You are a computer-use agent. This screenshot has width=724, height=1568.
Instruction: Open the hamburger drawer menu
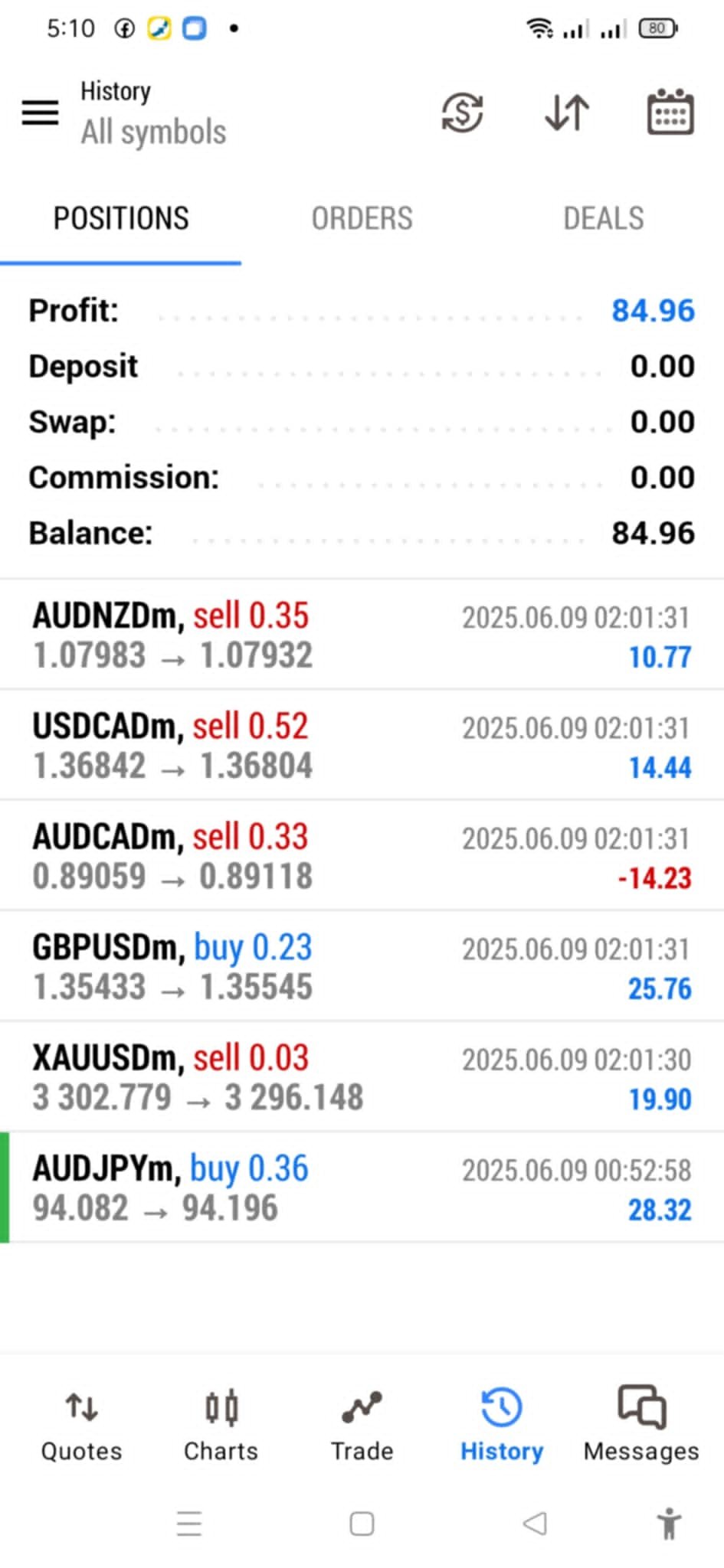point(40,113)
